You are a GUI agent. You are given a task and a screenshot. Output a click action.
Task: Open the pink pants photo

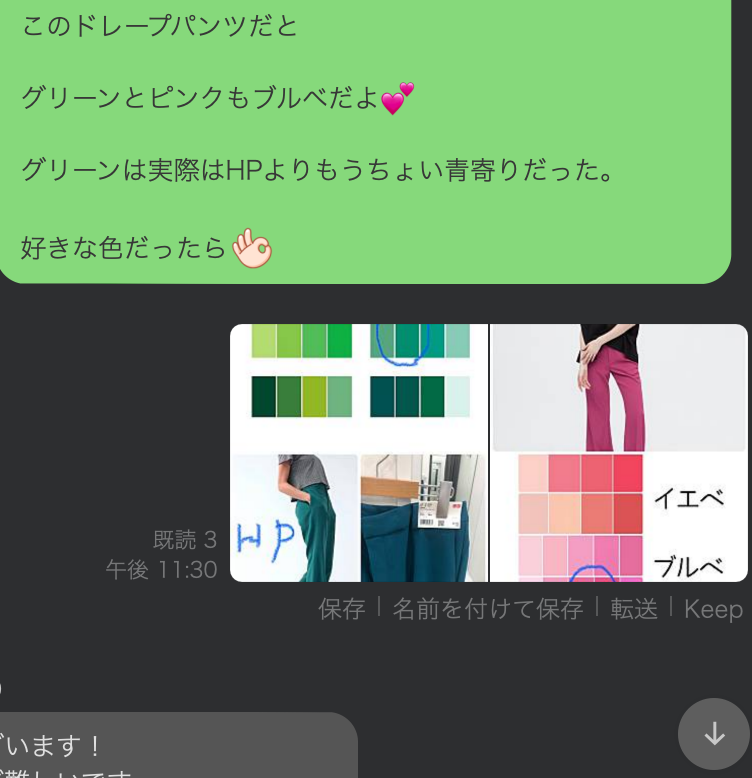[x=619, y=452]
